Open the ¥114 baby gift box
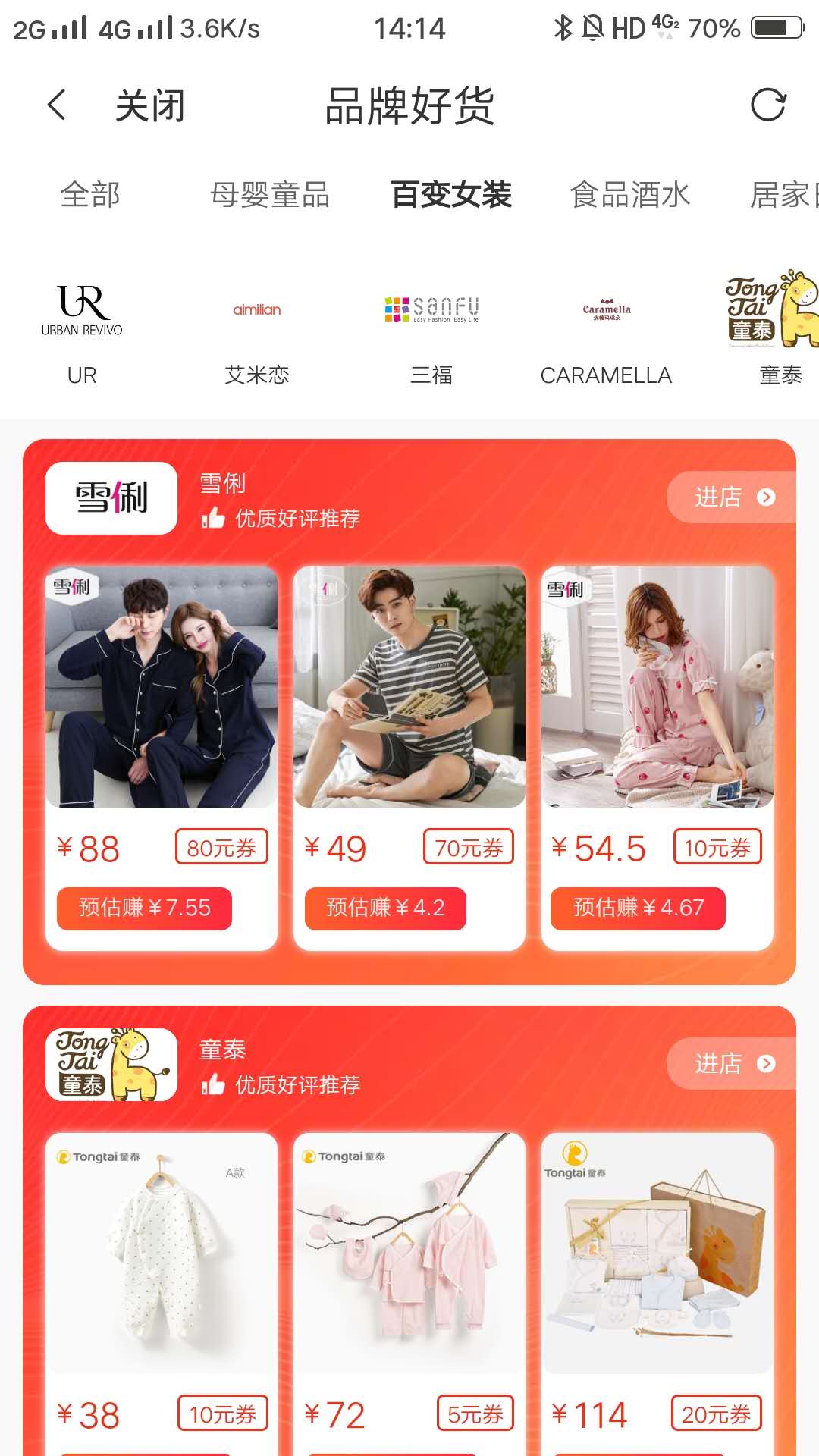 [x=657, y=1253]
